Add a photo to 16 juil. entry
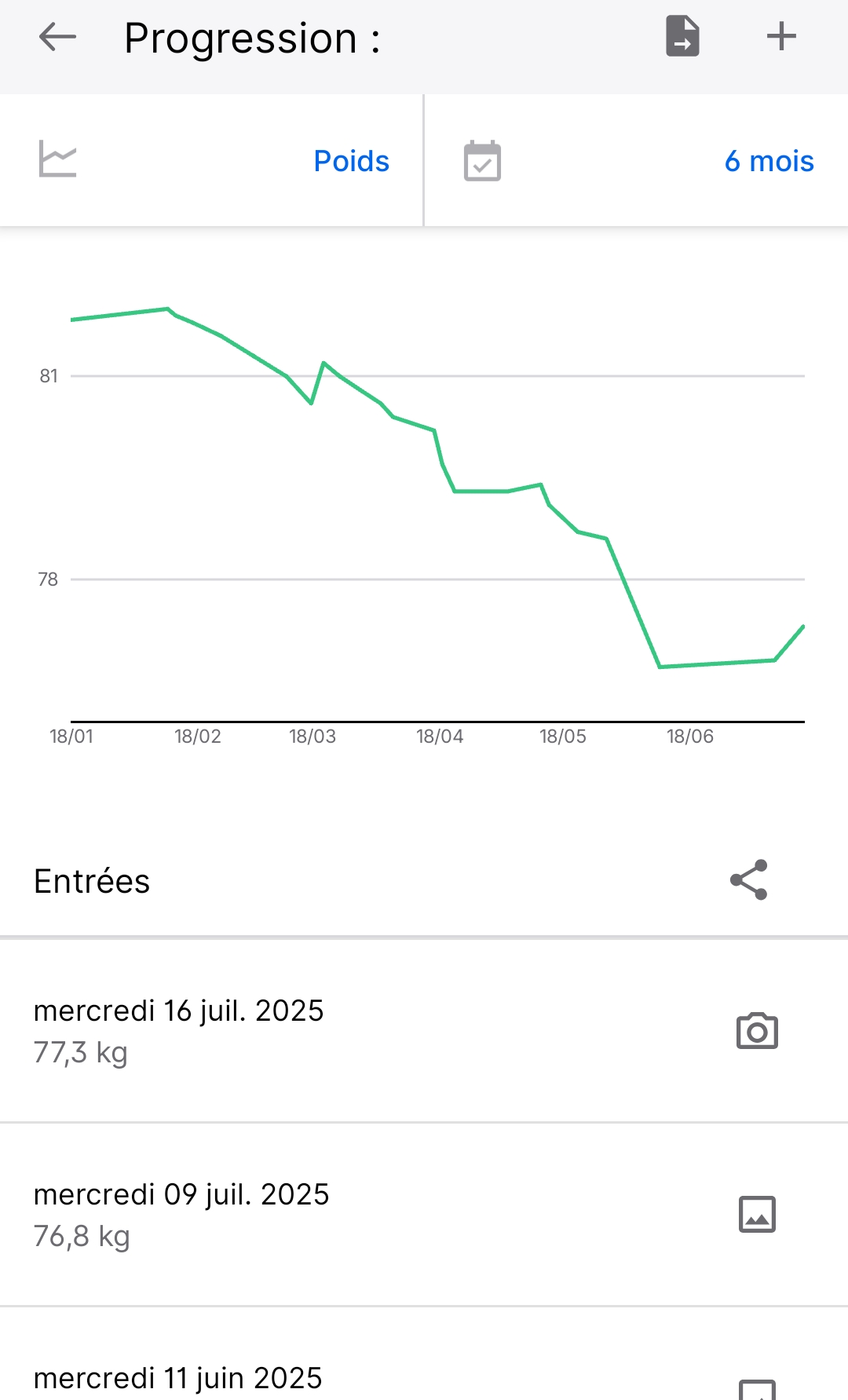 [x=757, y=1031]
